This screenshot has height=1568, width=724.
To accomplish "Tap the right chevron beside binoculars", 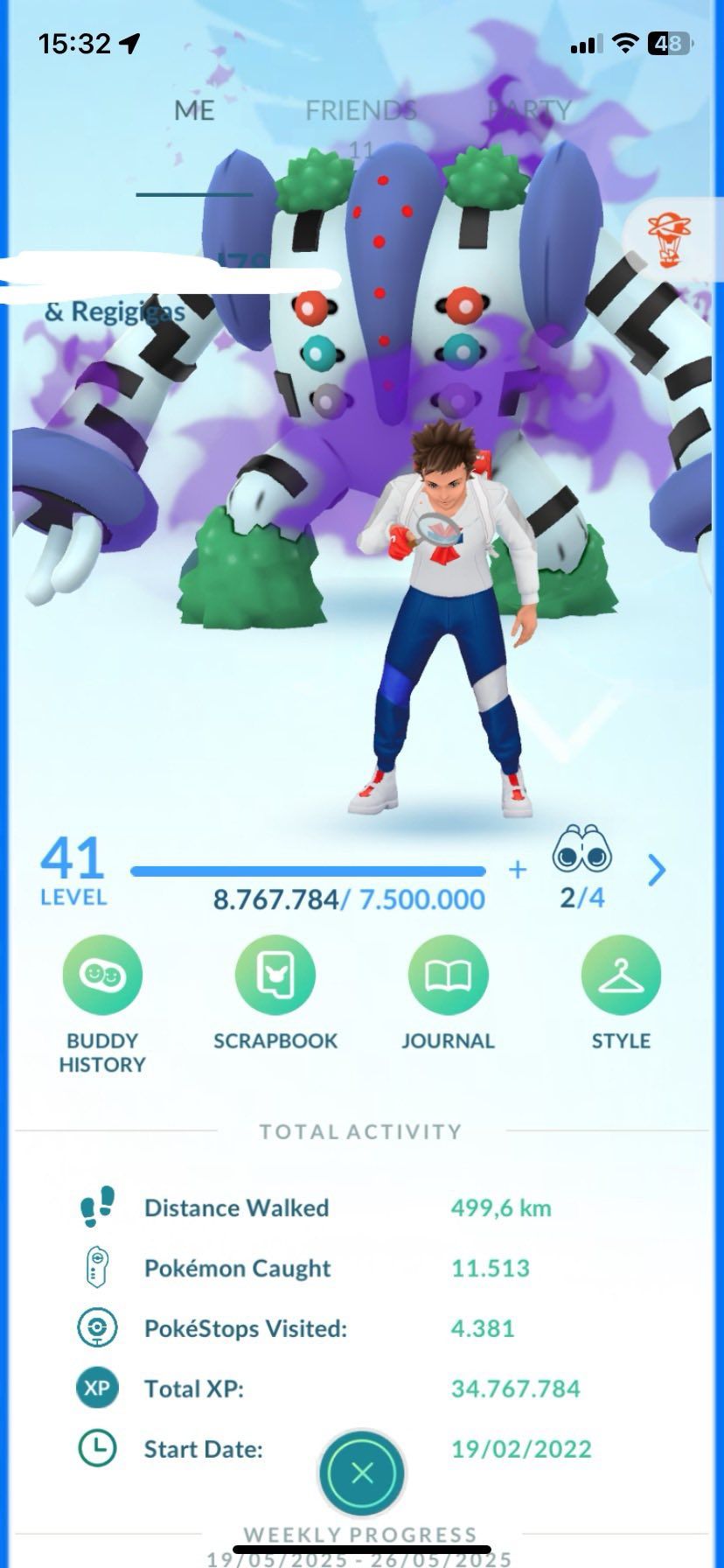I will [x=658, y=870].
